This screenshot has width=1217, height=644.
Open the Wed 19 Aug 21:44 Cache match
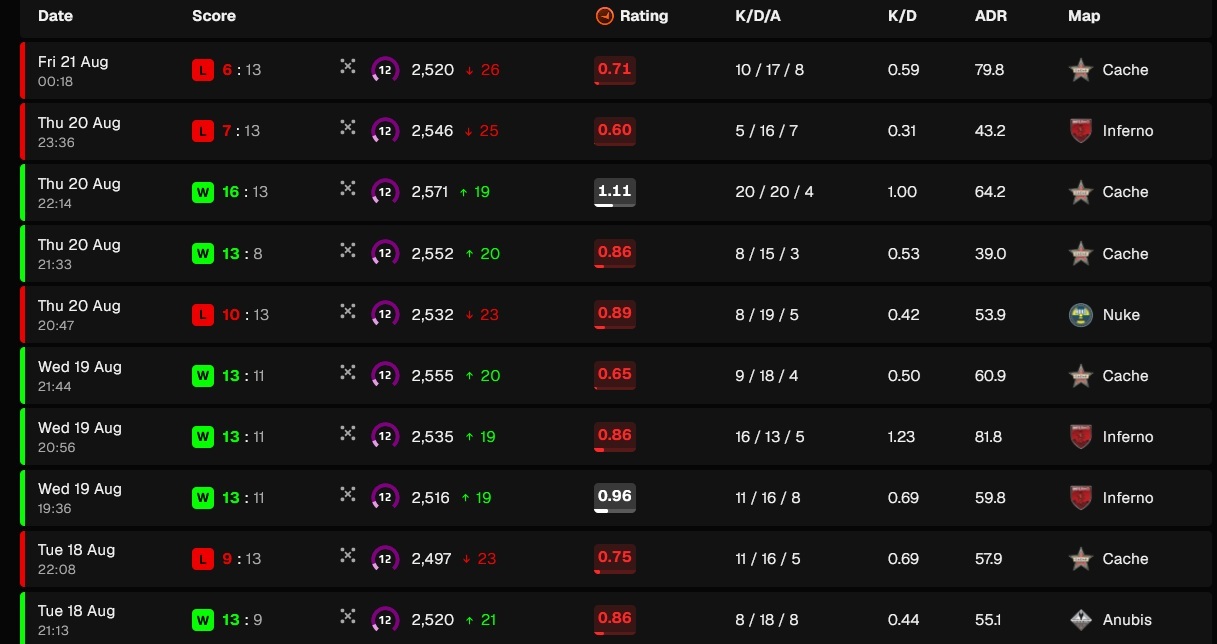tap(615, 375)
